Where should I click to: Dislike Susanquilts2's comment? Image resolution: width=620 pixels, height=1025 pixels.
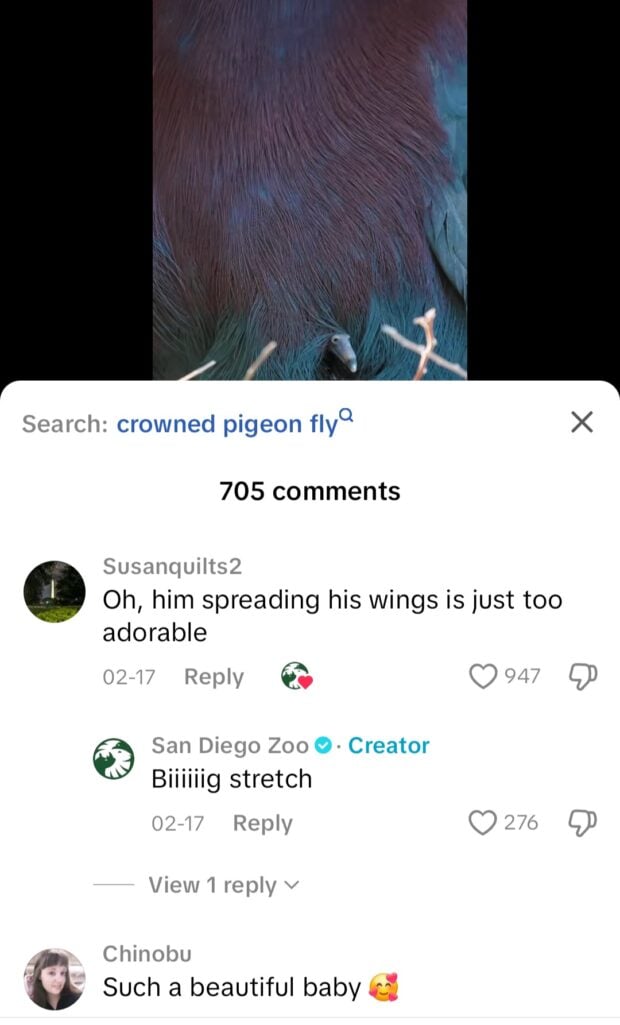pyautogui.click(x=580, y=677)
